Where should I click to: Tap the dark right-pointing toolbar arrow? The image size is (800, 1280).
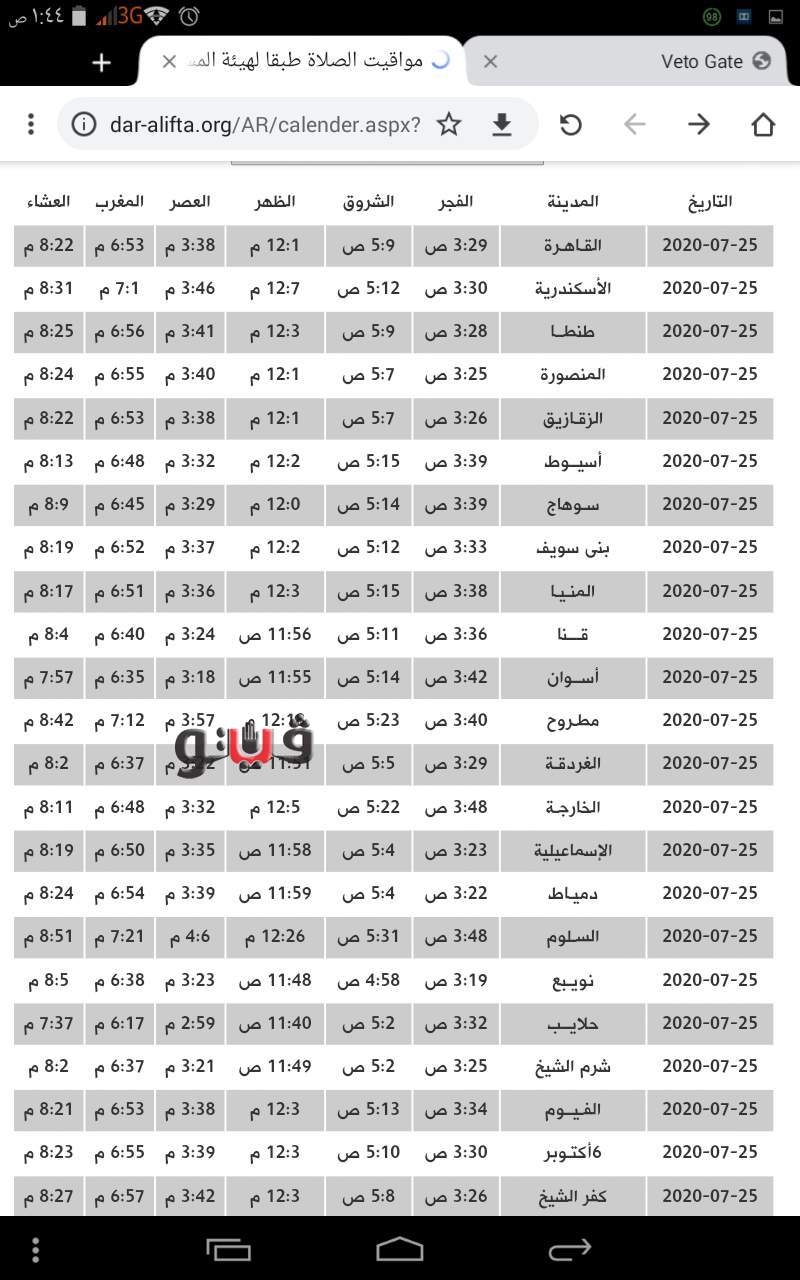tap(699, 124)
